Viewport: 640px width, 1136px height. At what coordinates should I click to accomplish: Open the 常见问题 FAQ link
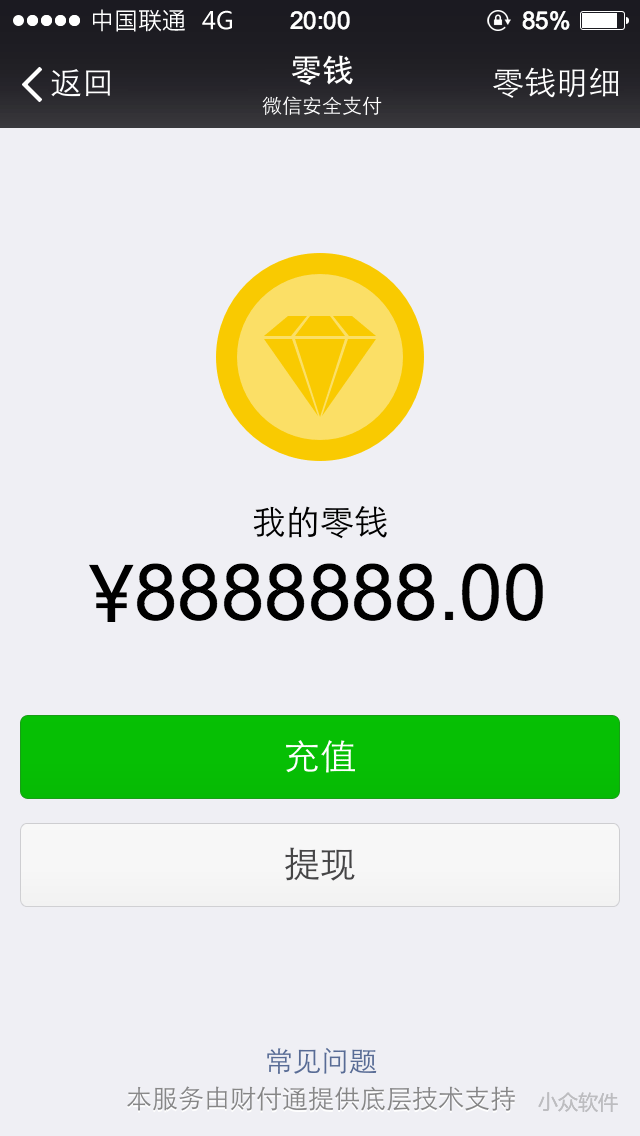pyautogui.click(x=321, y=1061)
